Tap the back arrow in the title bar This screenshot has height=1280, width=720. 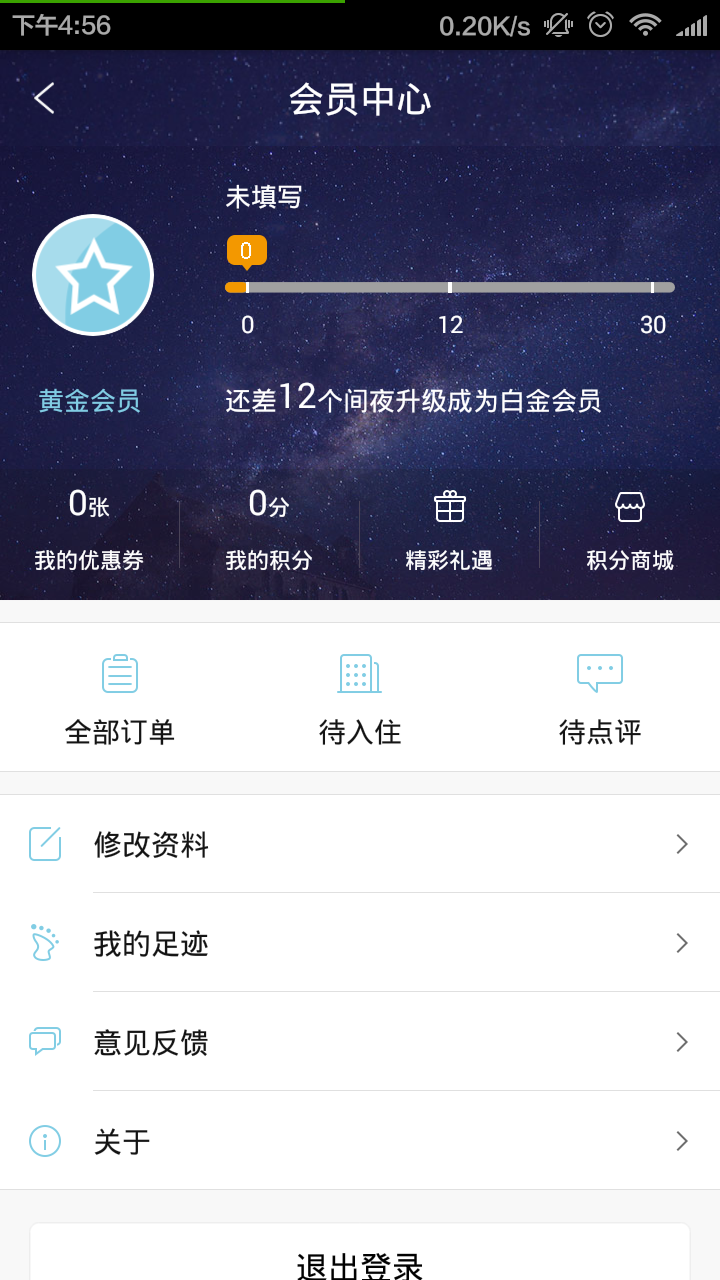(42, 98)
